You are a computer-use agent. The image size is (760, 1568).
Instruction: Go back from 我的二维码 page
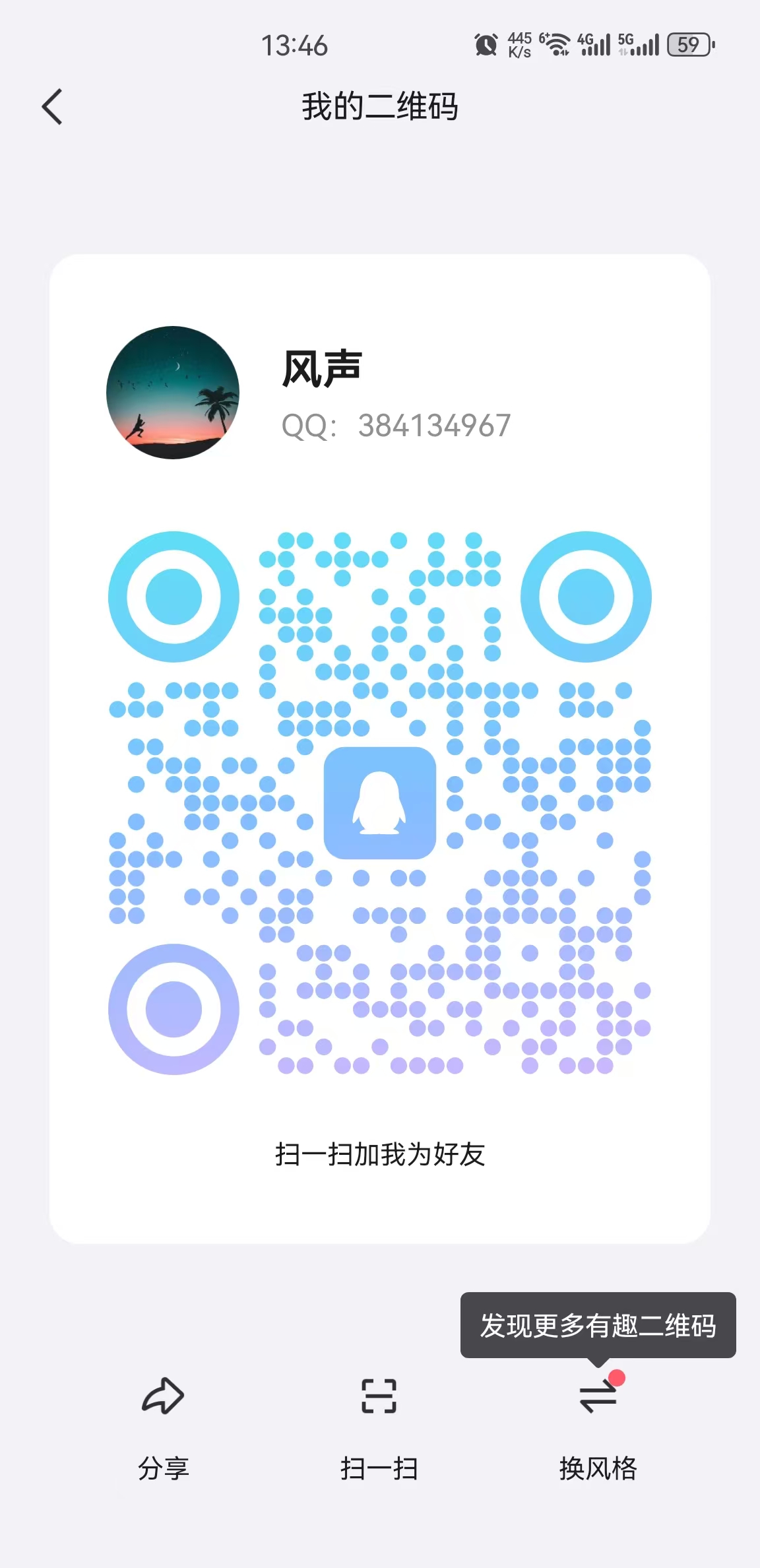(52, 107)
